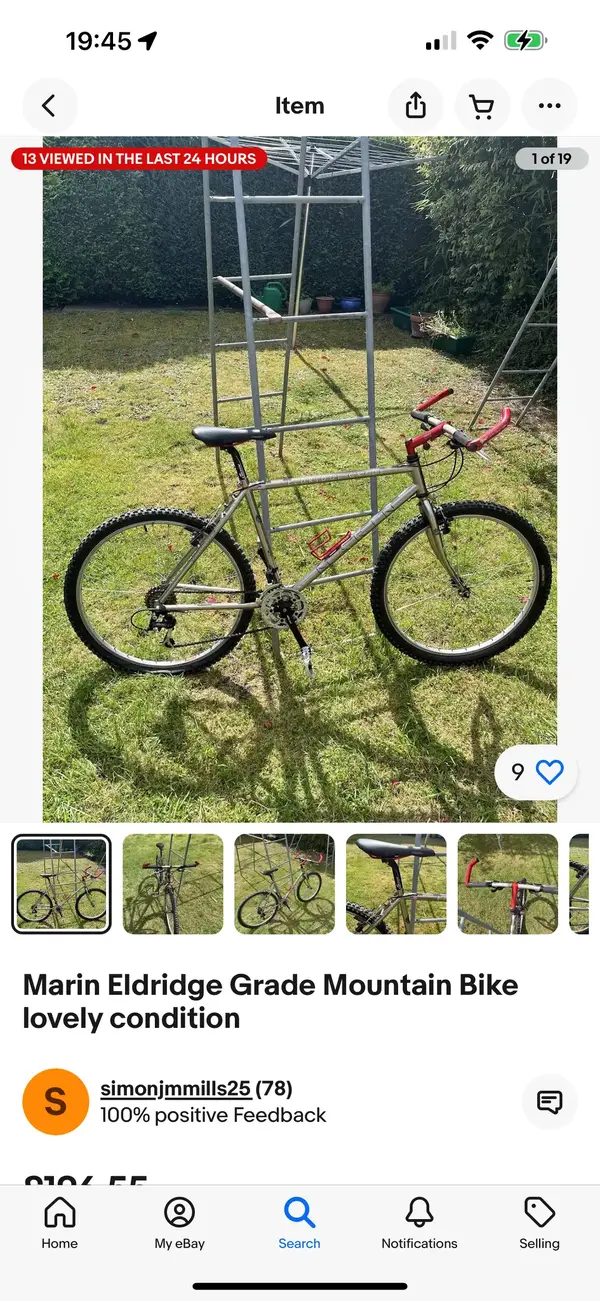
Task: Go back from the item page
Action: click(49, 106)
